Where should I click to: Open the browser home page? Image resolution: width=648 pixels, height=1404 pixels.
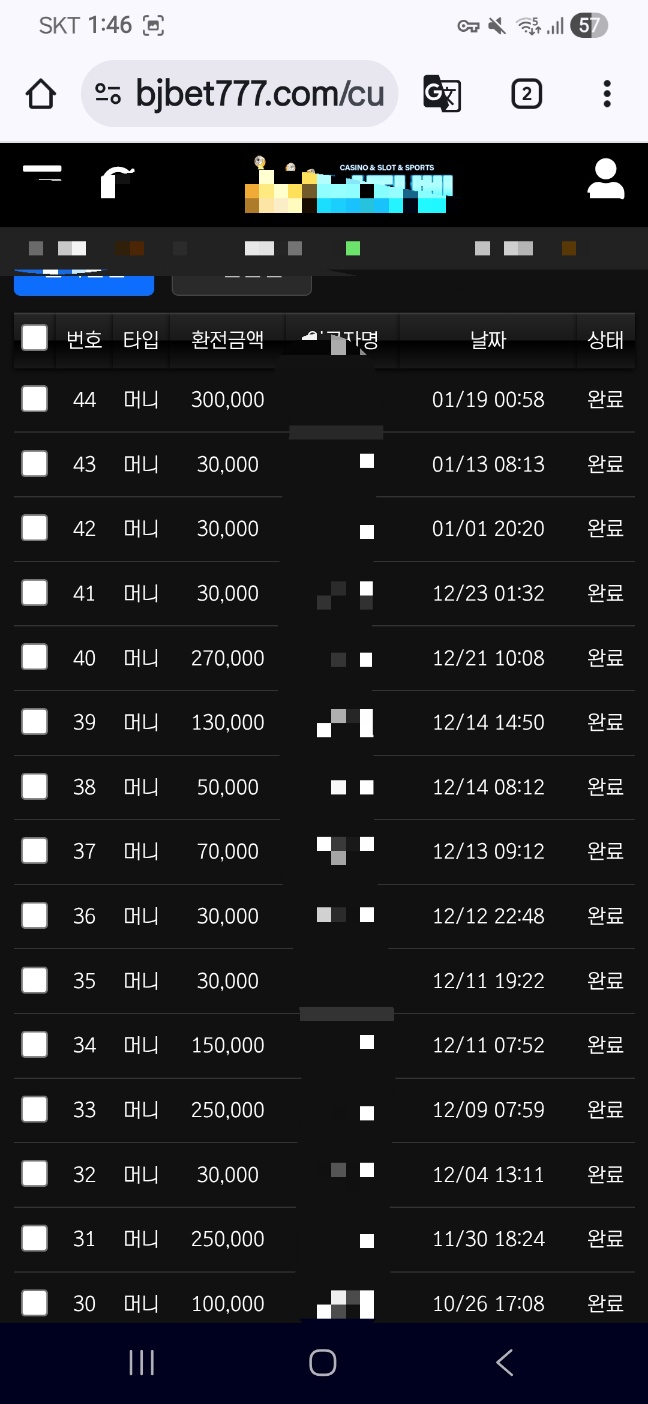pyautogui.click(x=40, y=94)
